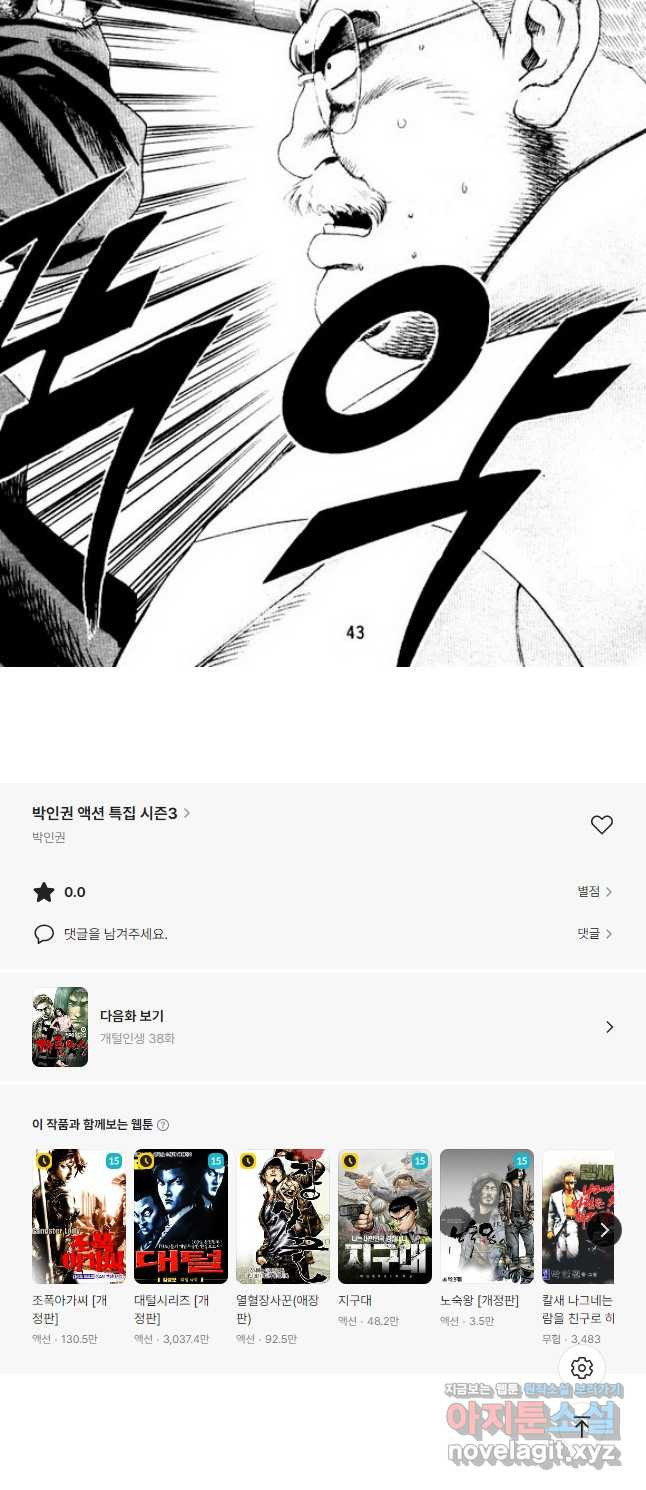This screenshot has height=1490, width=646.
Task: Like this webtoon with the heart icon
Action: coord(601,825)
